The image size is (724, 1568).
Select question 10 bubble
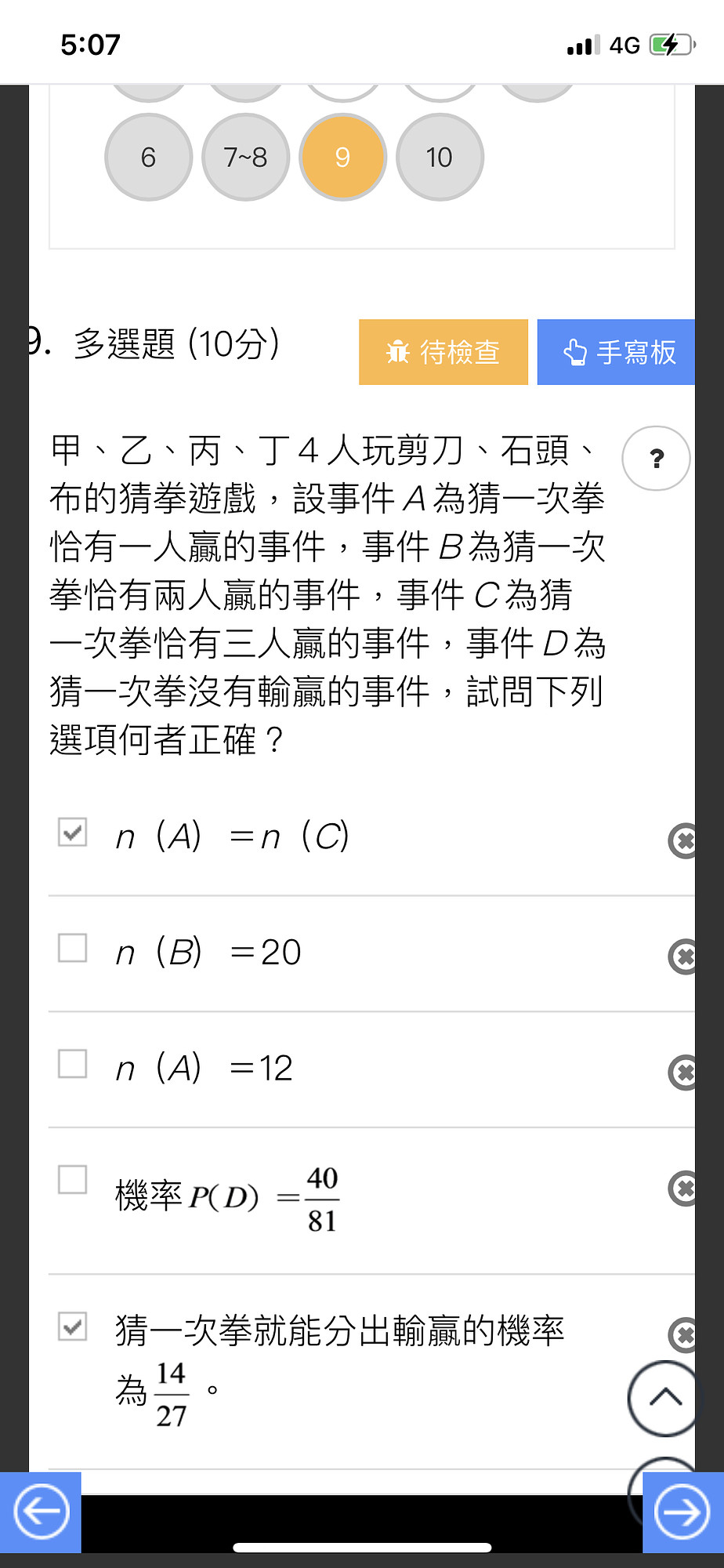click(x=440, y=157)
